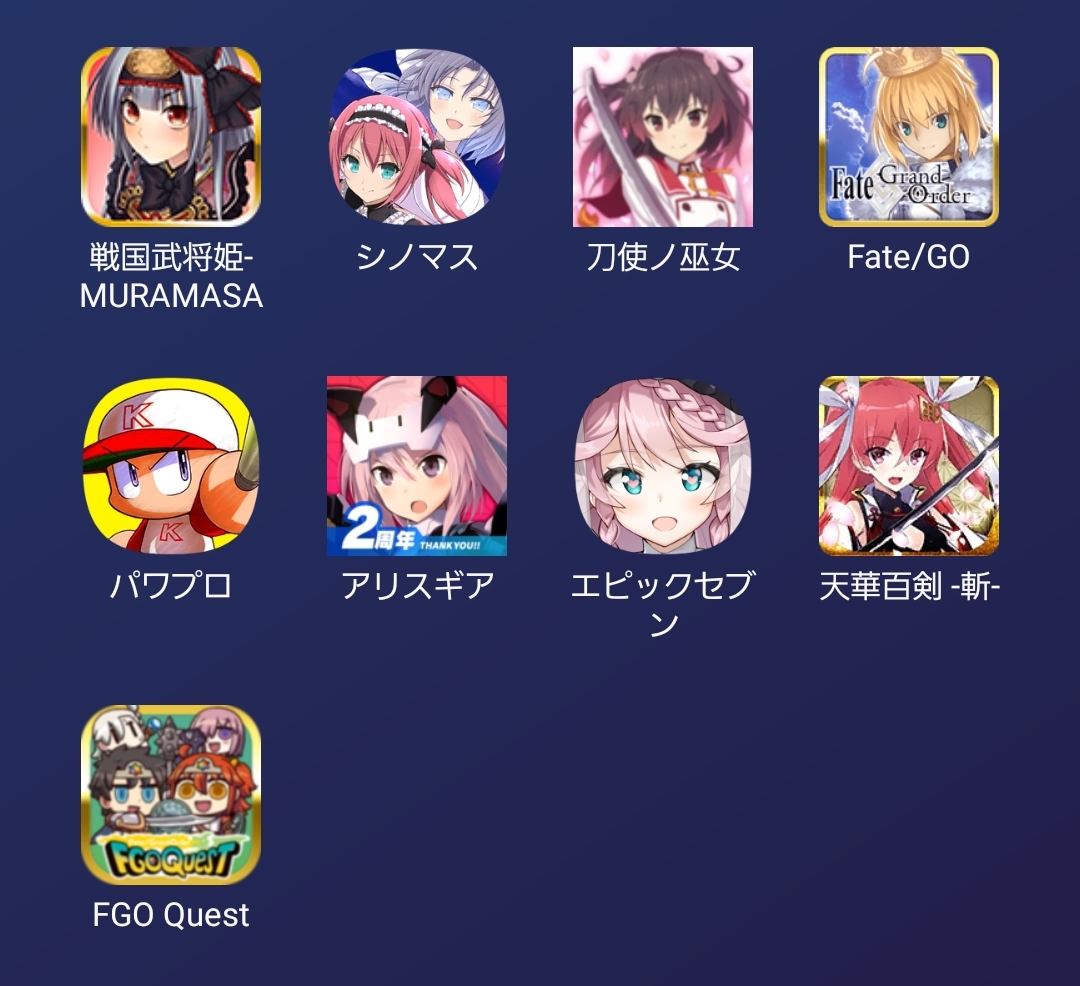1080x986 pixels.
Task: Open the 刀使ノ巫女 app
Action: (663, 137)
